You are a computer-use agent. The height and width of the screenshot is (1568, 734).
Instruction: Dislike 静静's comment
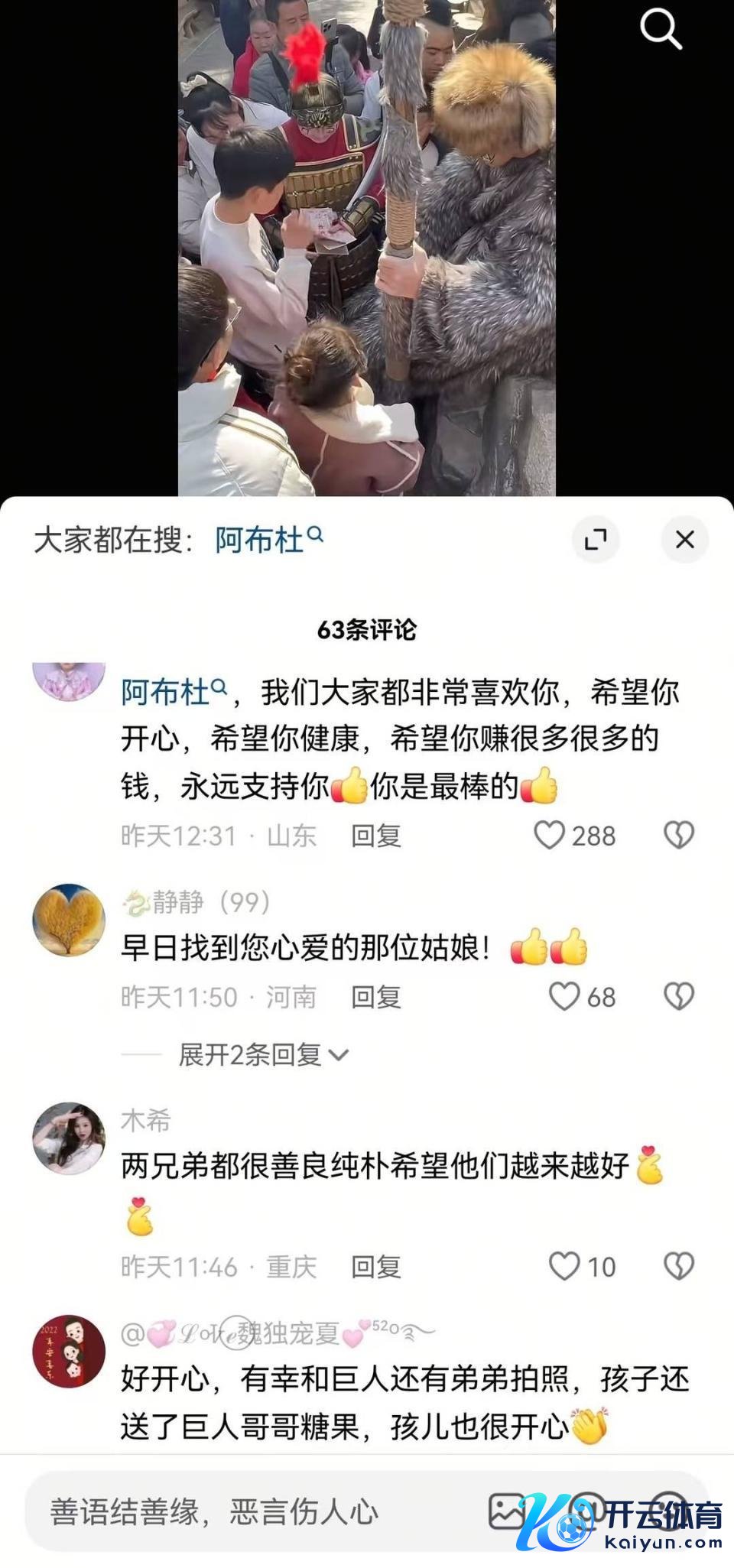click(x=678, y=996)
